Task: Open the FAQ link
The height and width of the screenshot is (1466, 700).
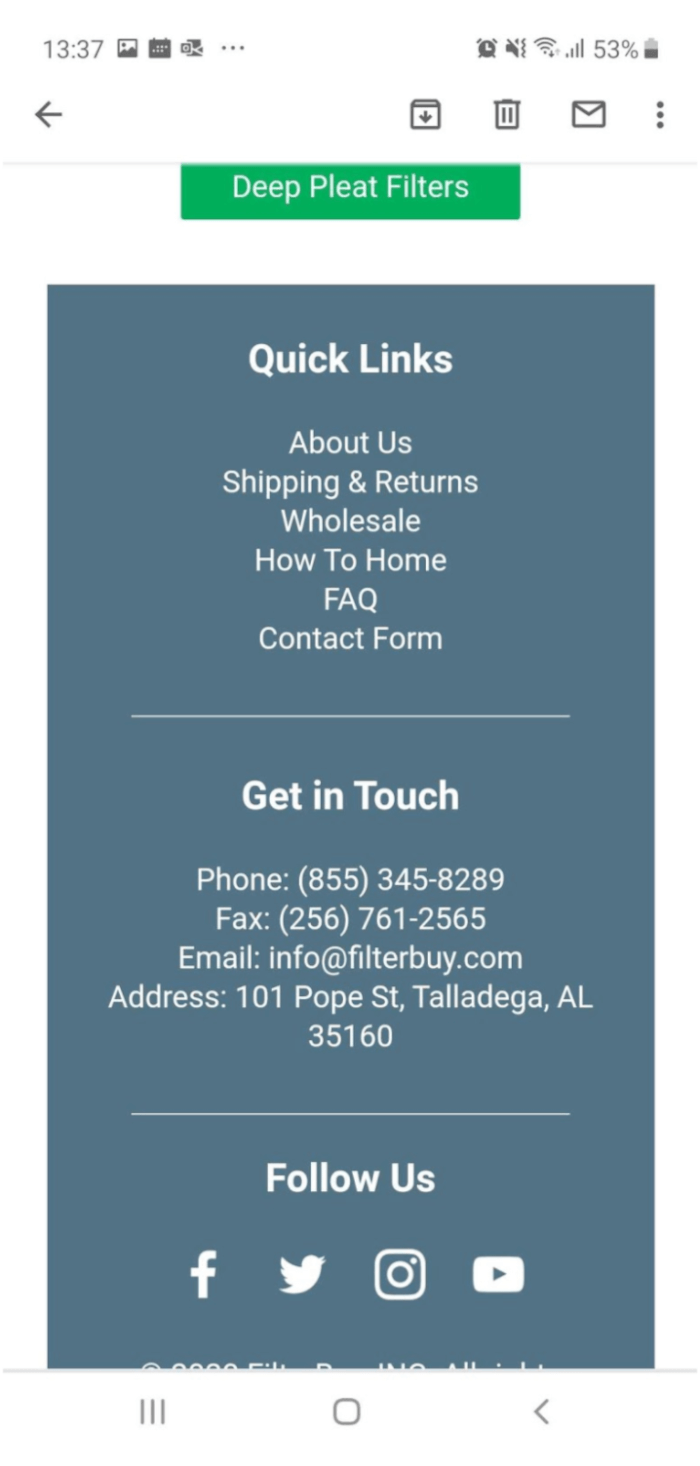Action: 350,599
